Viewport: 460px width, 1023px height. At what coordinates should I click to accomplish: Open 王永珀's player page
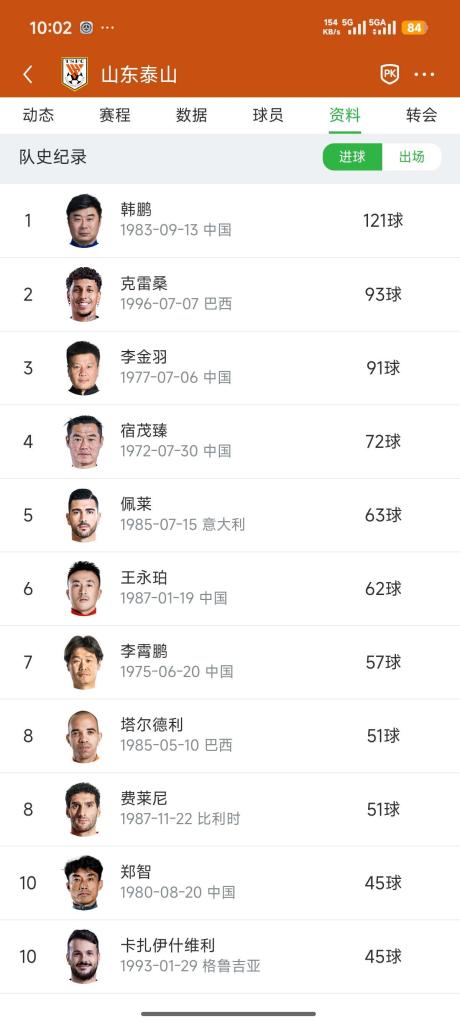tap(230, 589)
